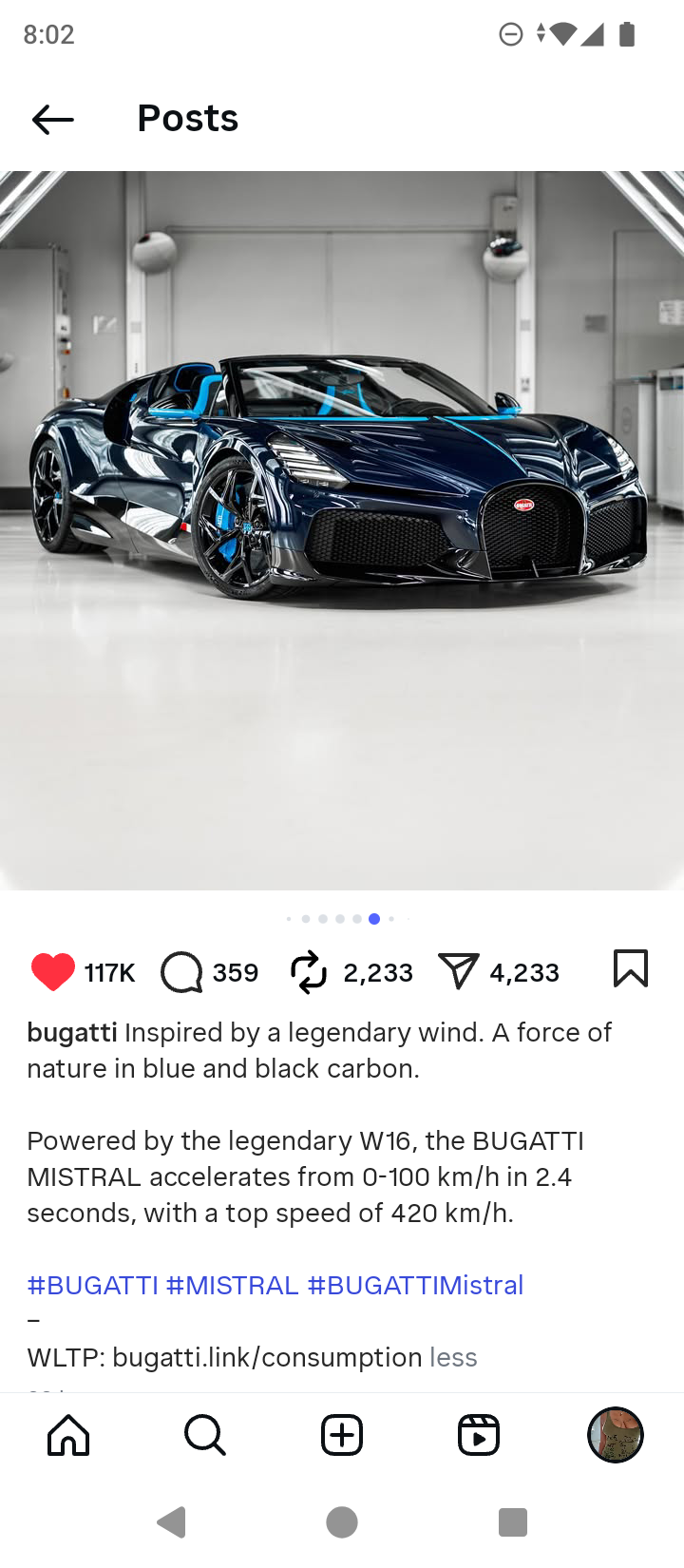Switch to the Reels tab
Screen dimensions: 684x1568
click(x=479, y=1435)
